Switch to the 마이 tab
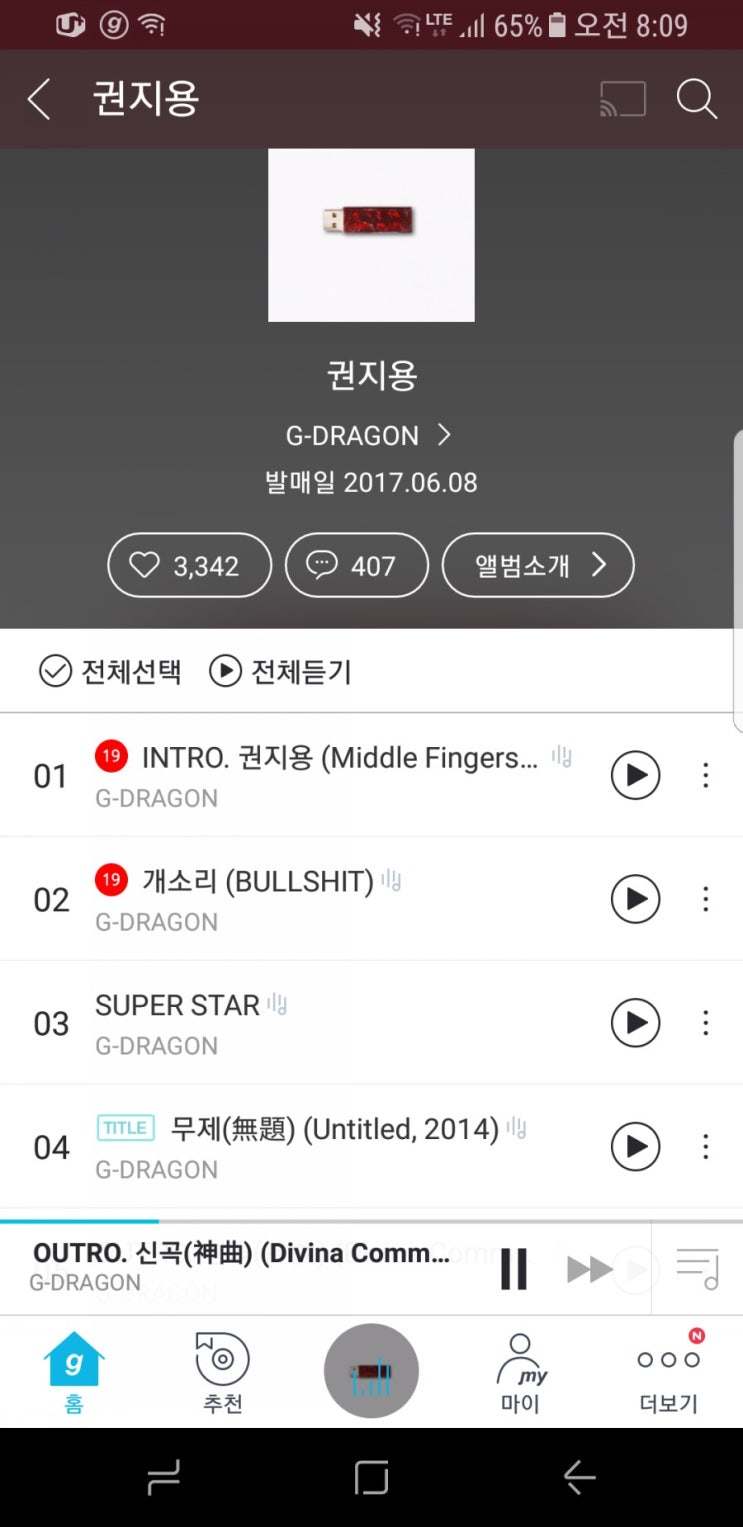 pos(520,1373)
